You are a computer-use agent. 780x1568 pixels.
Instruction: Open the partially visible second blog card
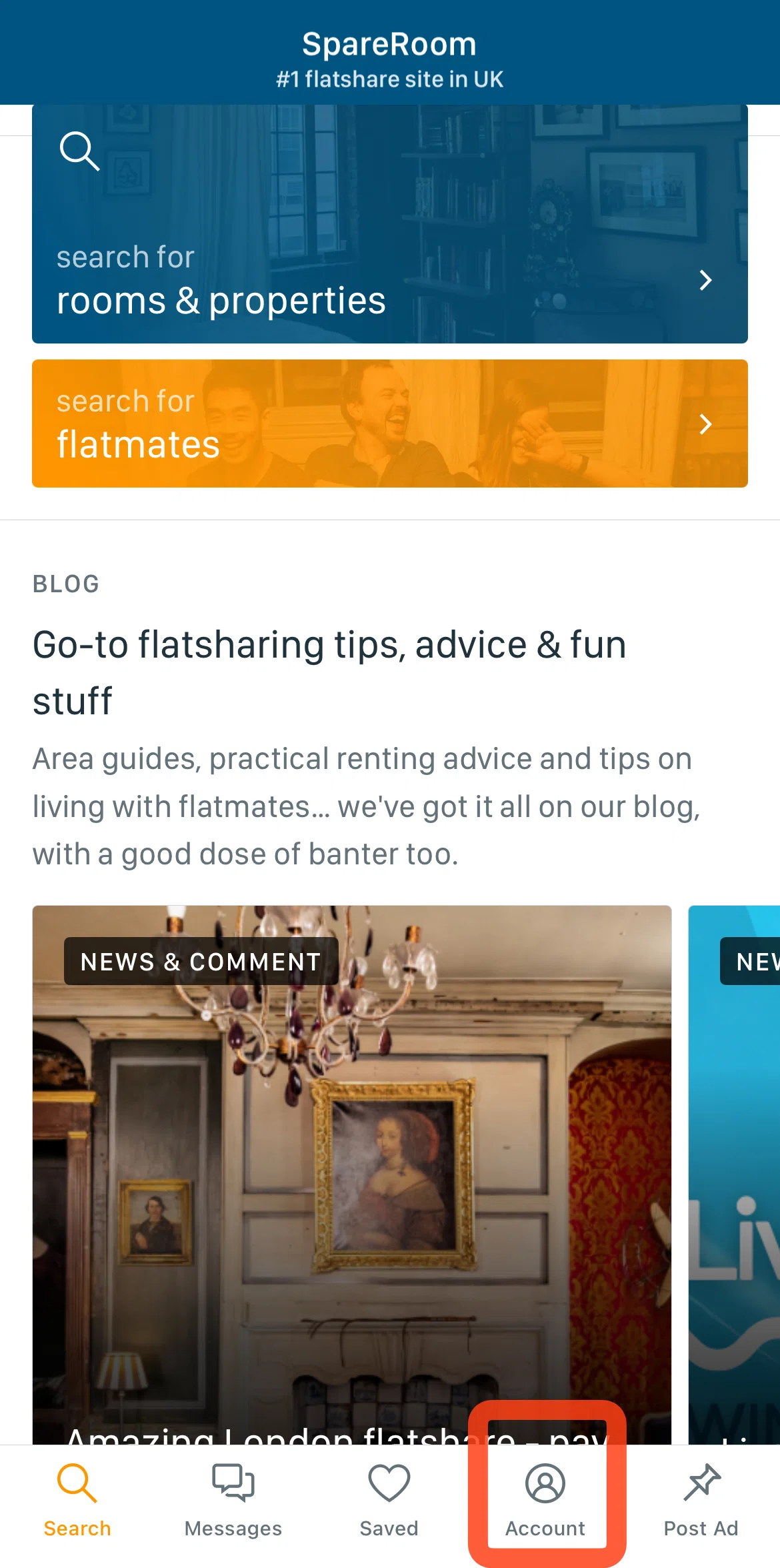click(x=735, y=1174)
